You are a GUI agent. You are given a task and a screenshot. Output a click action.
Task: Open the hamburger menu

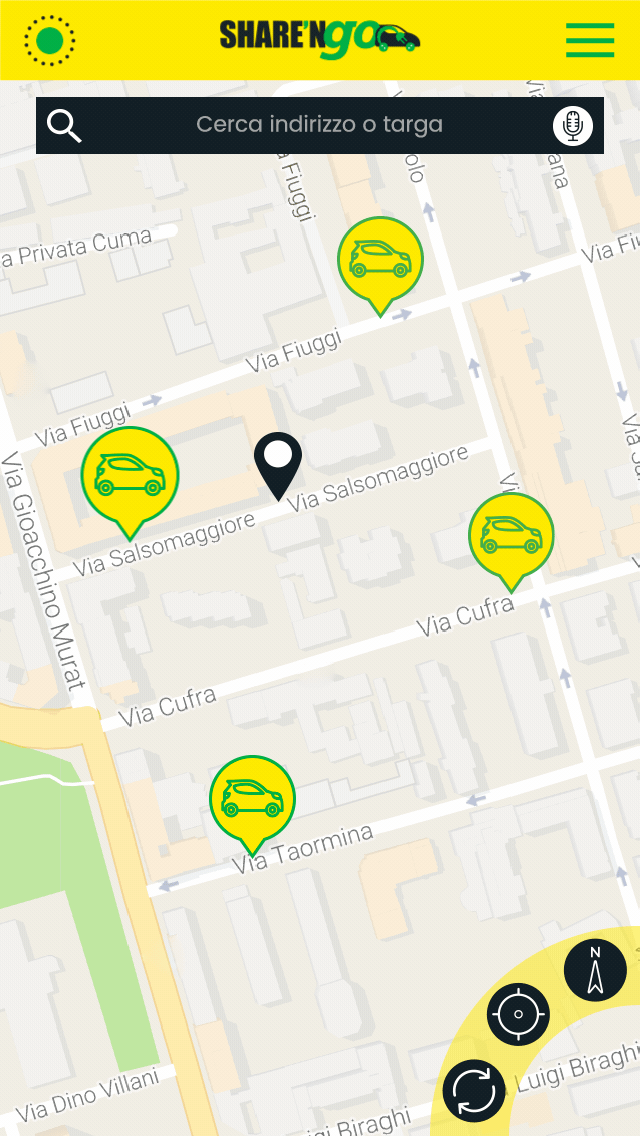(x=590, y=40)
